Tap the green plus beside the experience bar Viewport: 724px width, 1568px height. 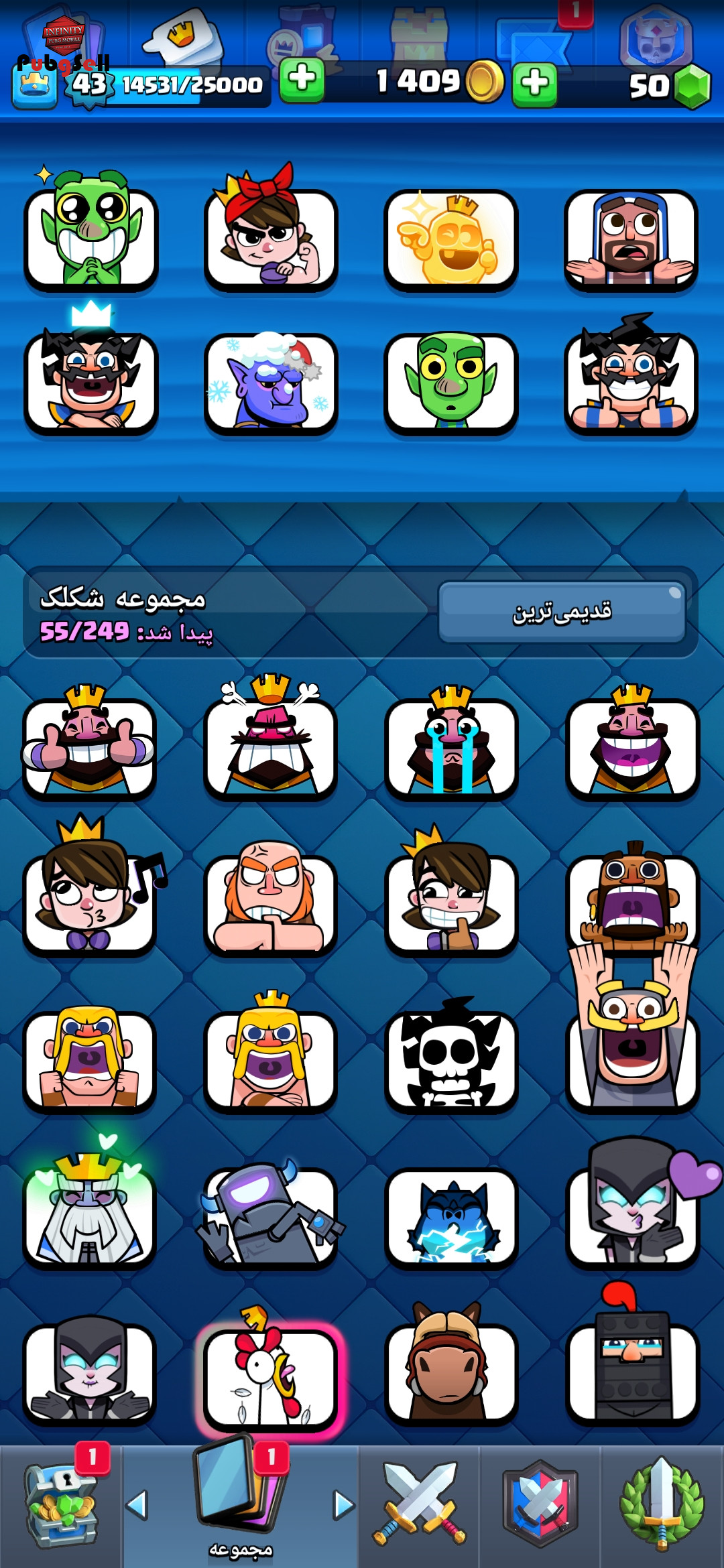tap(302, 80)
